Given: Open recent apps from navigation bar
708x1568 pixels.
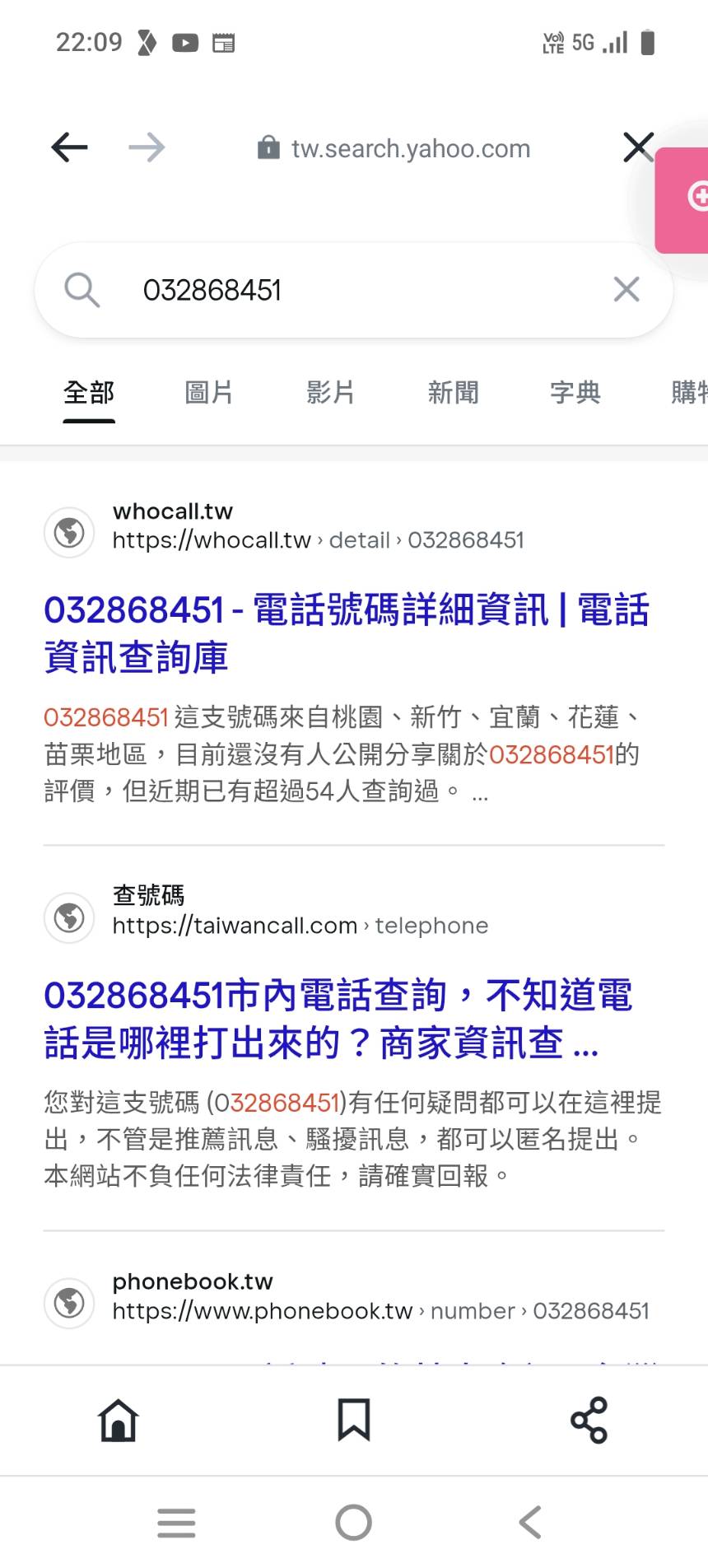Looking at the screenshot, I should click(x=176, y=1523).
